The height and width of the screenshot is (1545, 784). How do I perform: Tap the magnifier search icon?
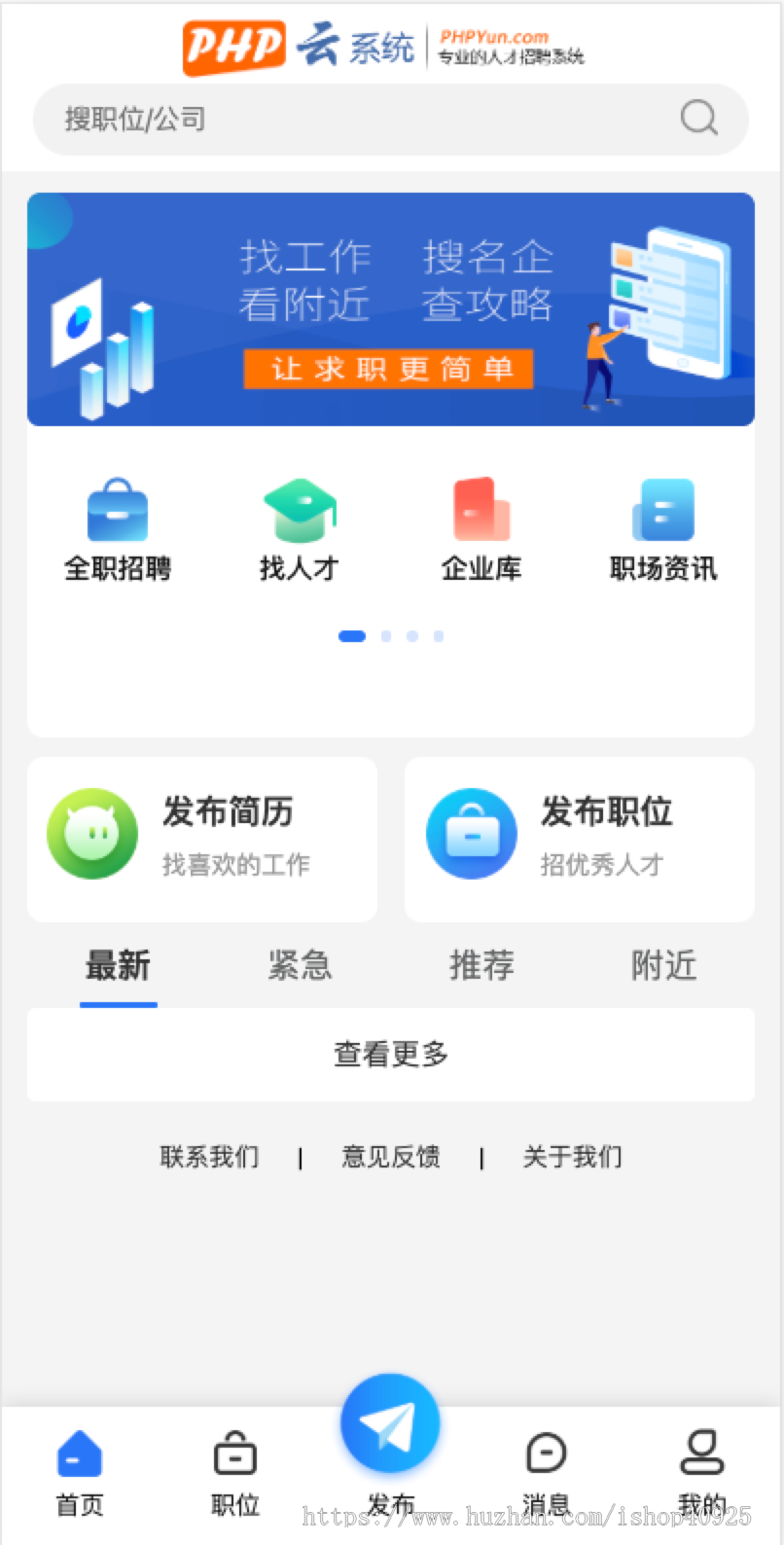pos(698,119)
